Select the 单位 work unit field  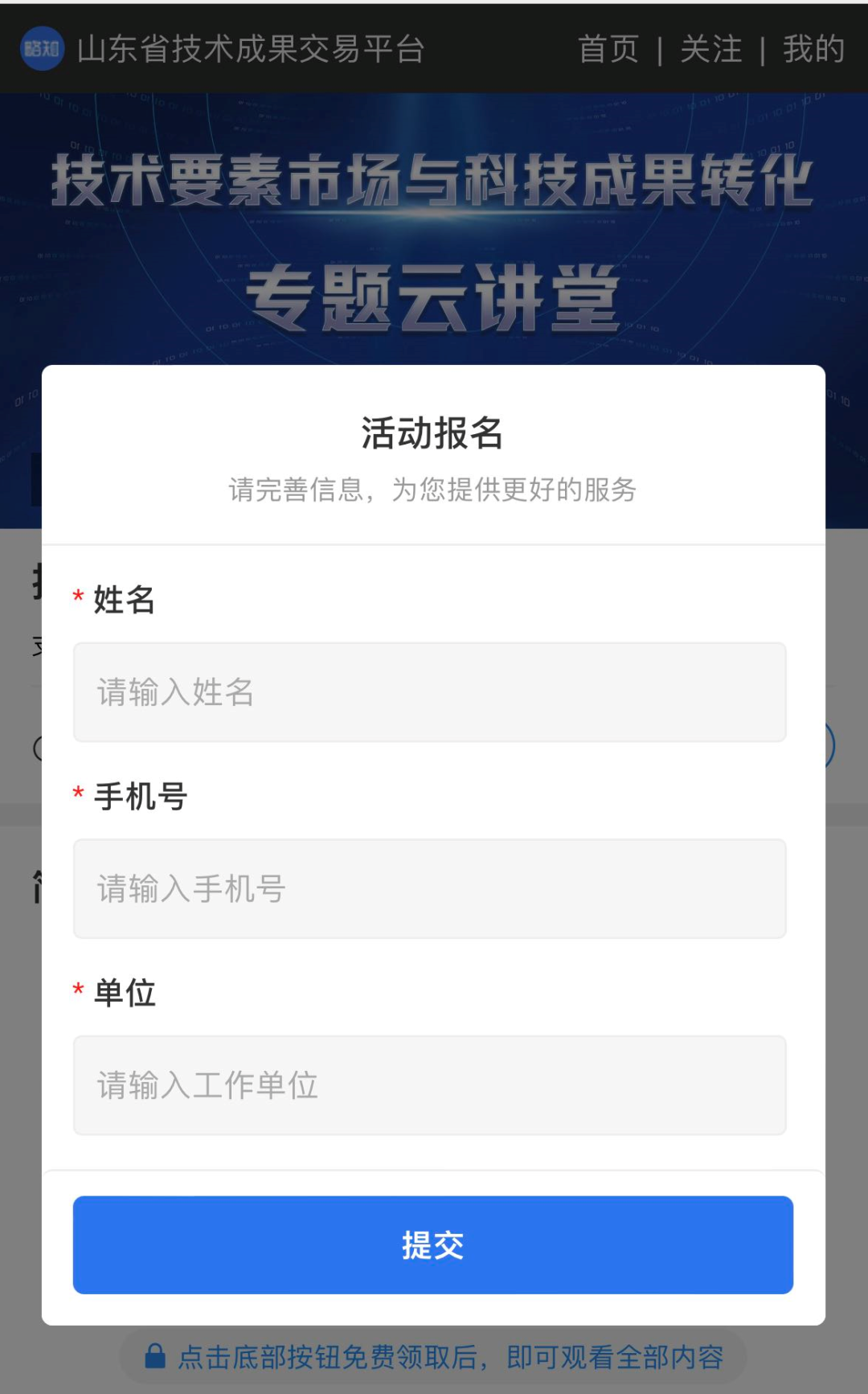tap(429, 1085)
